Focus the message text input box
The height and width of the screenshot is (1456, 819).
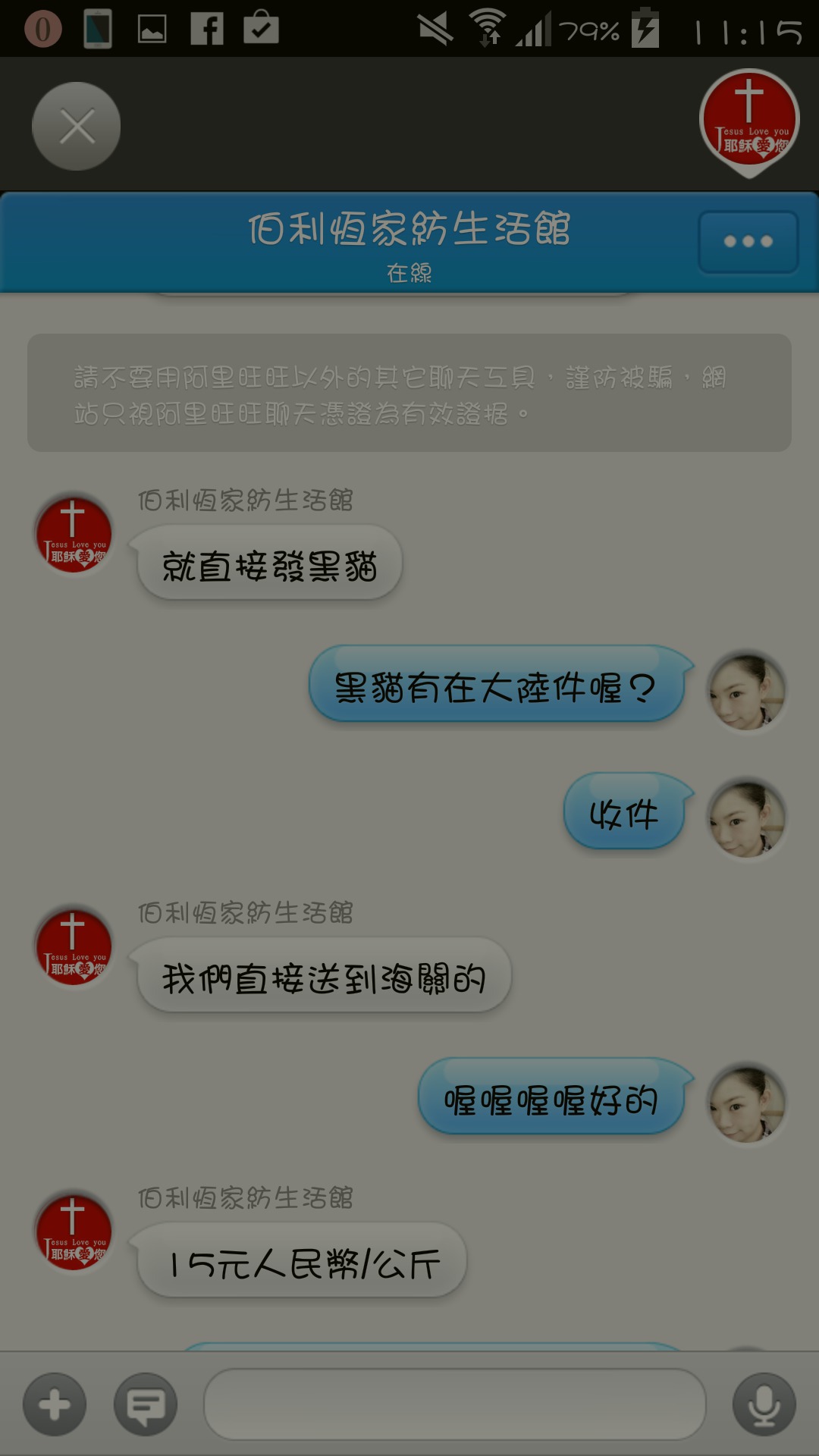click(x=455, y=1404)
